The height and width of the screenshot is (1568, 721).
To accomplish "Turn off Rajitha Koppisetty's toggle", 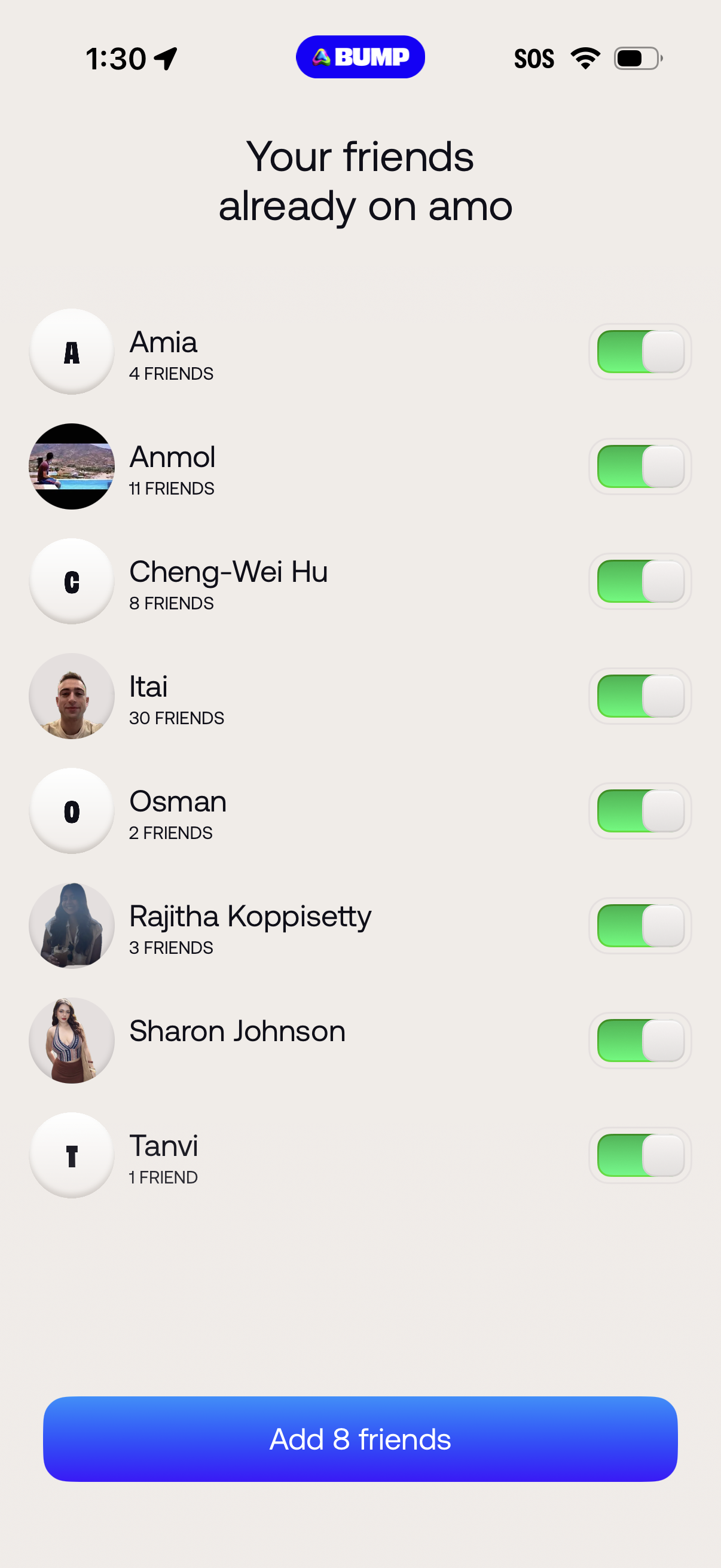I will click(x=640, y=926).
